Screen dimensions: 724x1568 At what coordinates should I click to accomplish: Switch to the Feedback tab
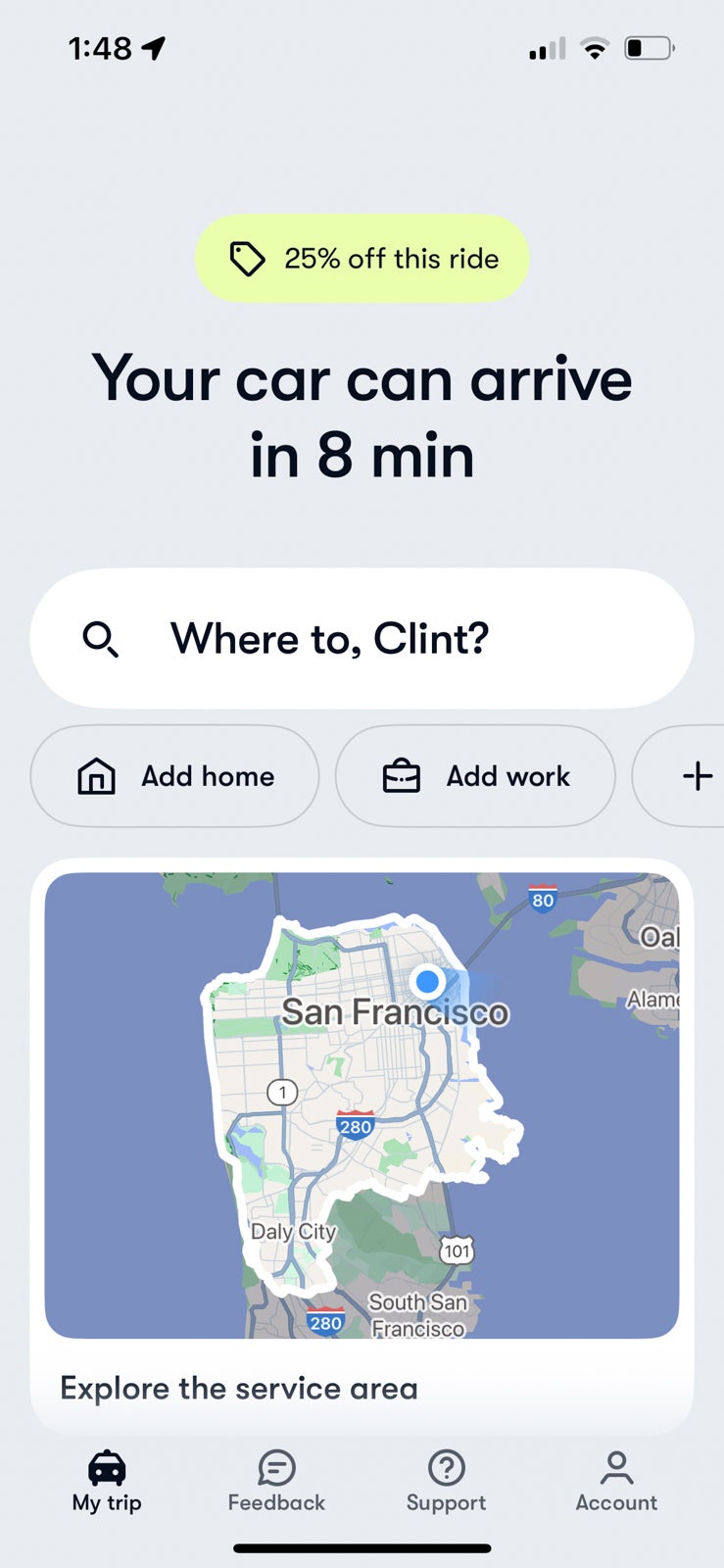point(276,1480)
